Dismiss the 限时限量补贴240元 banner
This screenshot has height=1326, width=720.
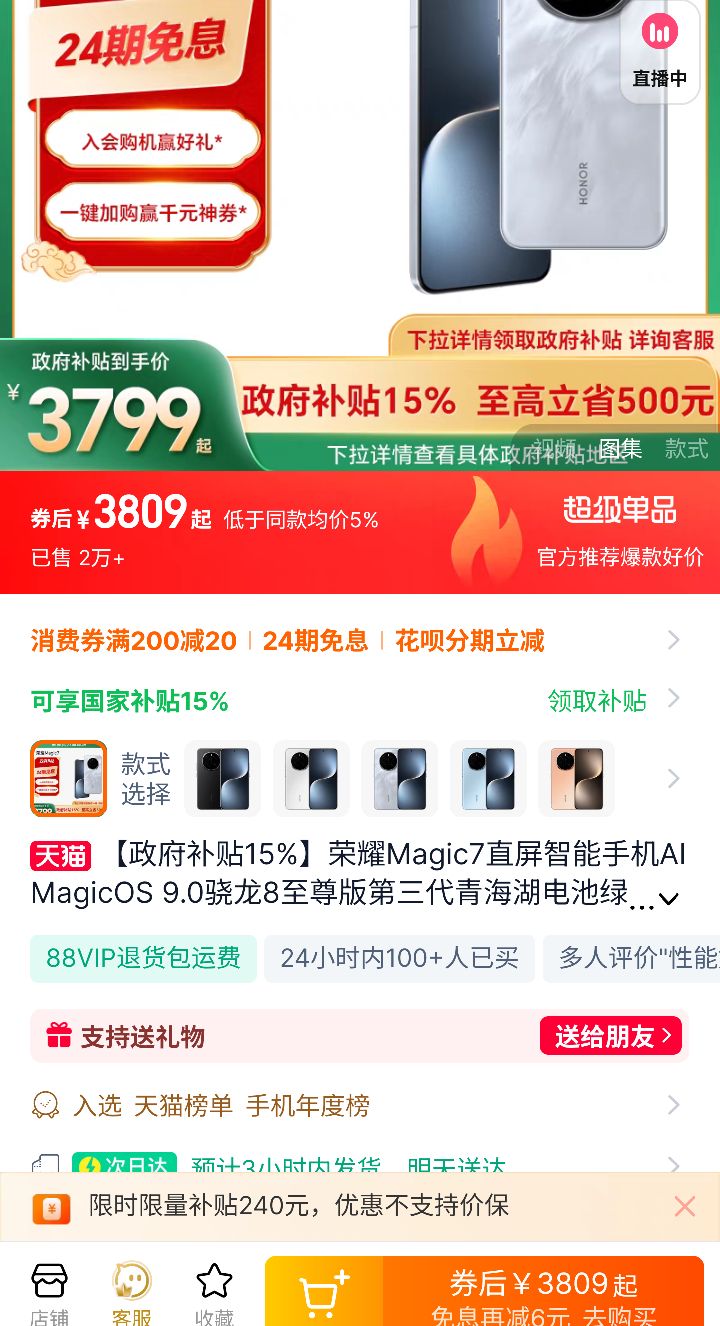pyautogui.click(x=684, y=1206)
